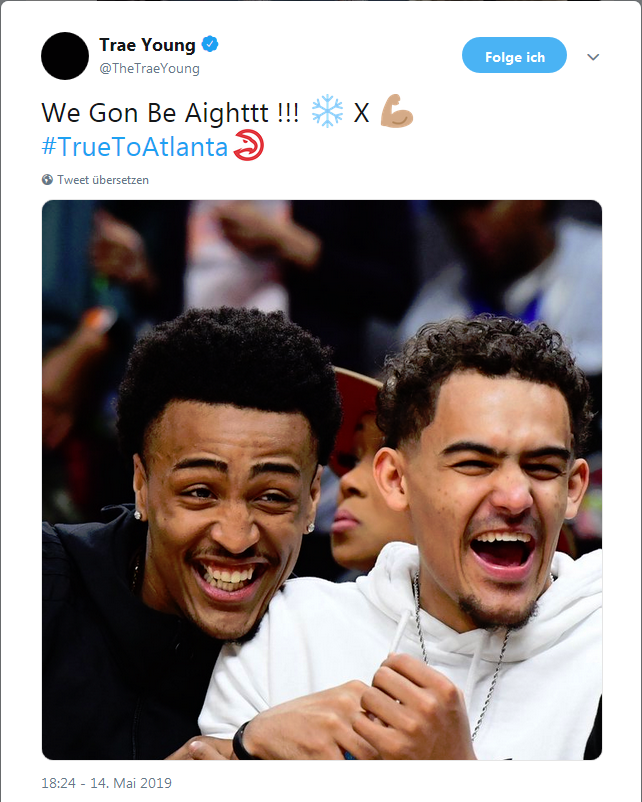Expand the tweet options chevron
This screenshot has height=802, width=642.
593,57
